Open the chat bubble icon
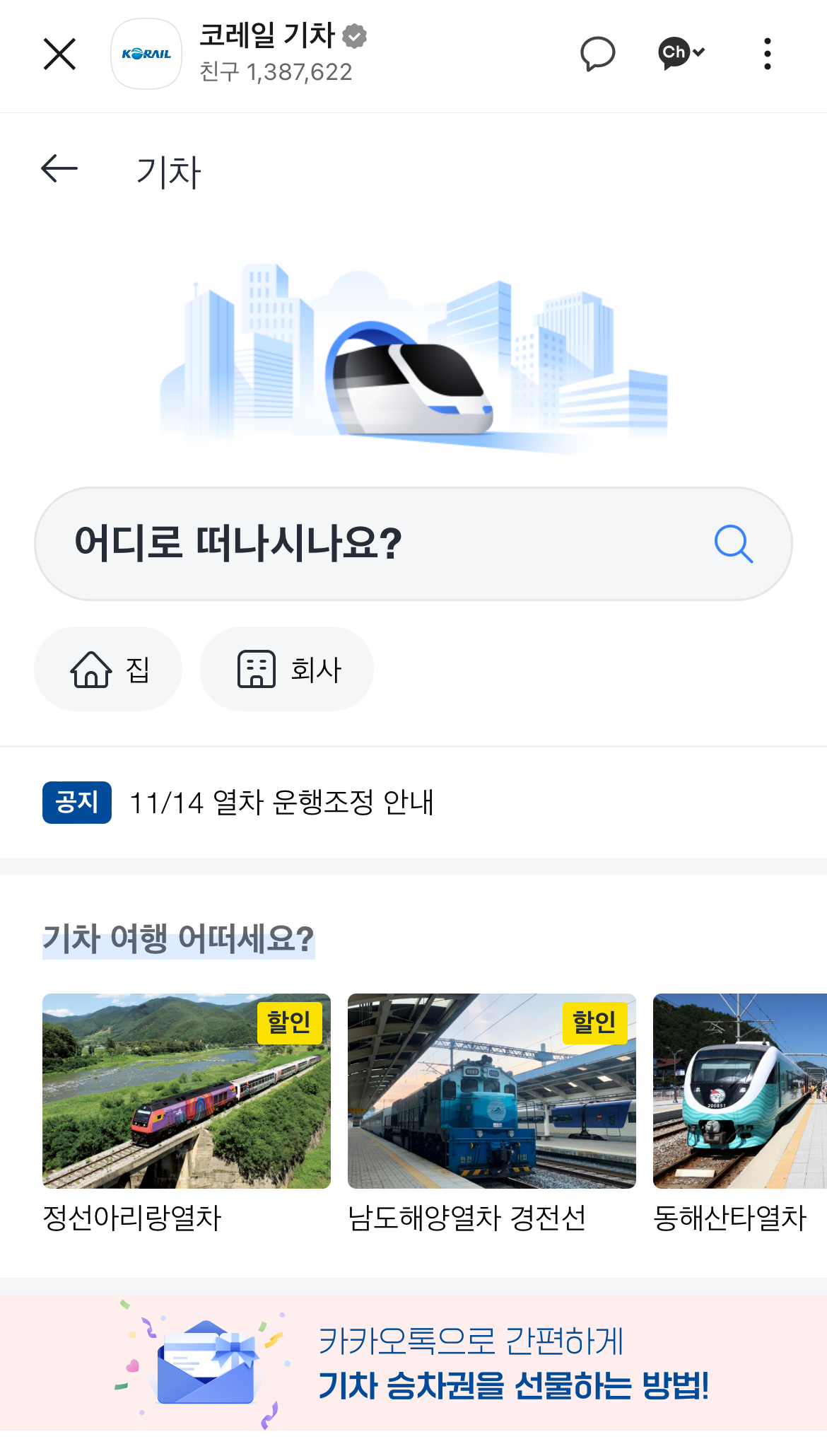This screenshot has width=827, height=1456. click(x=597, y=53)
